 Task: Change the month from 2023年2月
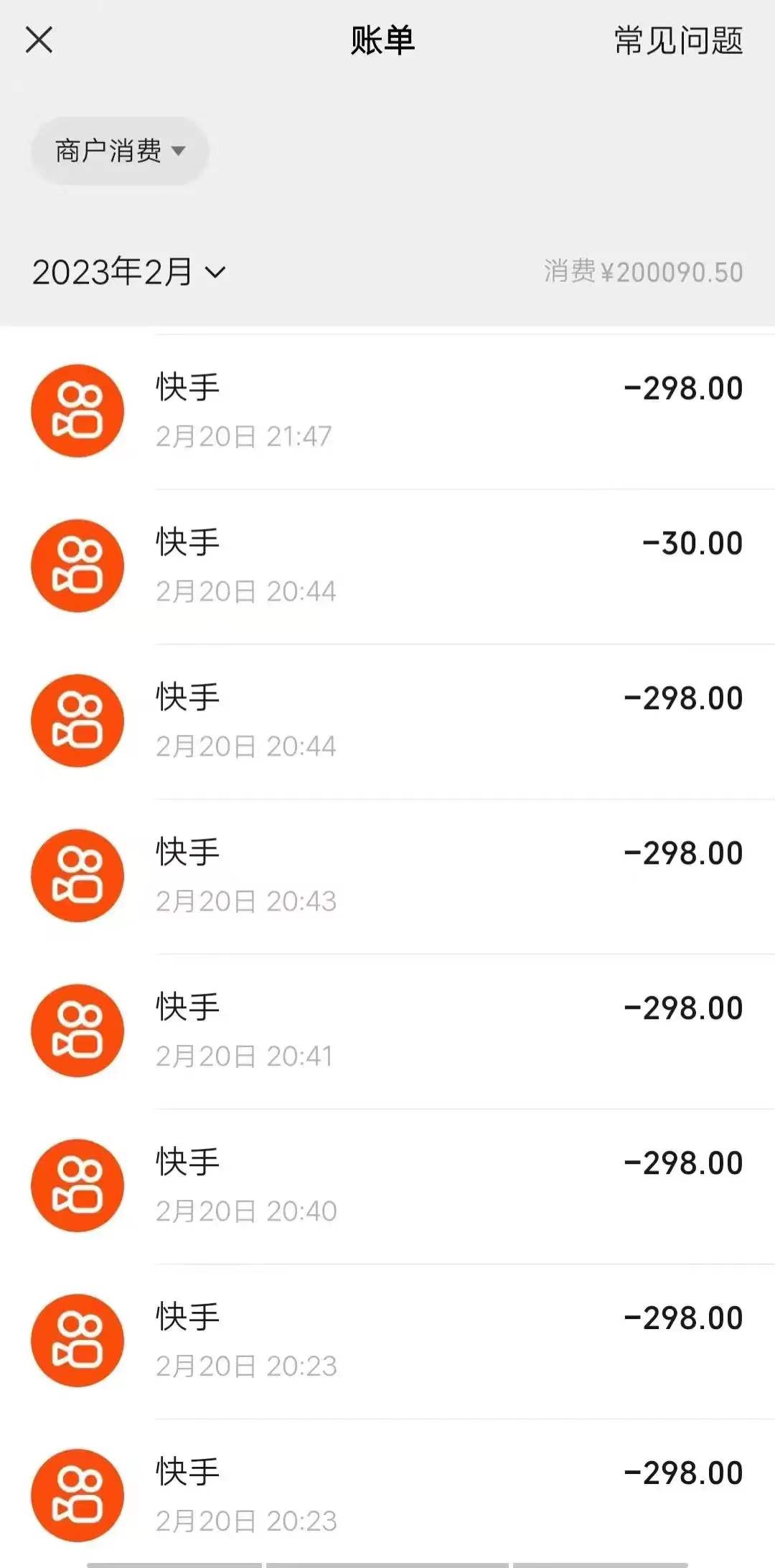pyautogui.click(x=129, y=272)
